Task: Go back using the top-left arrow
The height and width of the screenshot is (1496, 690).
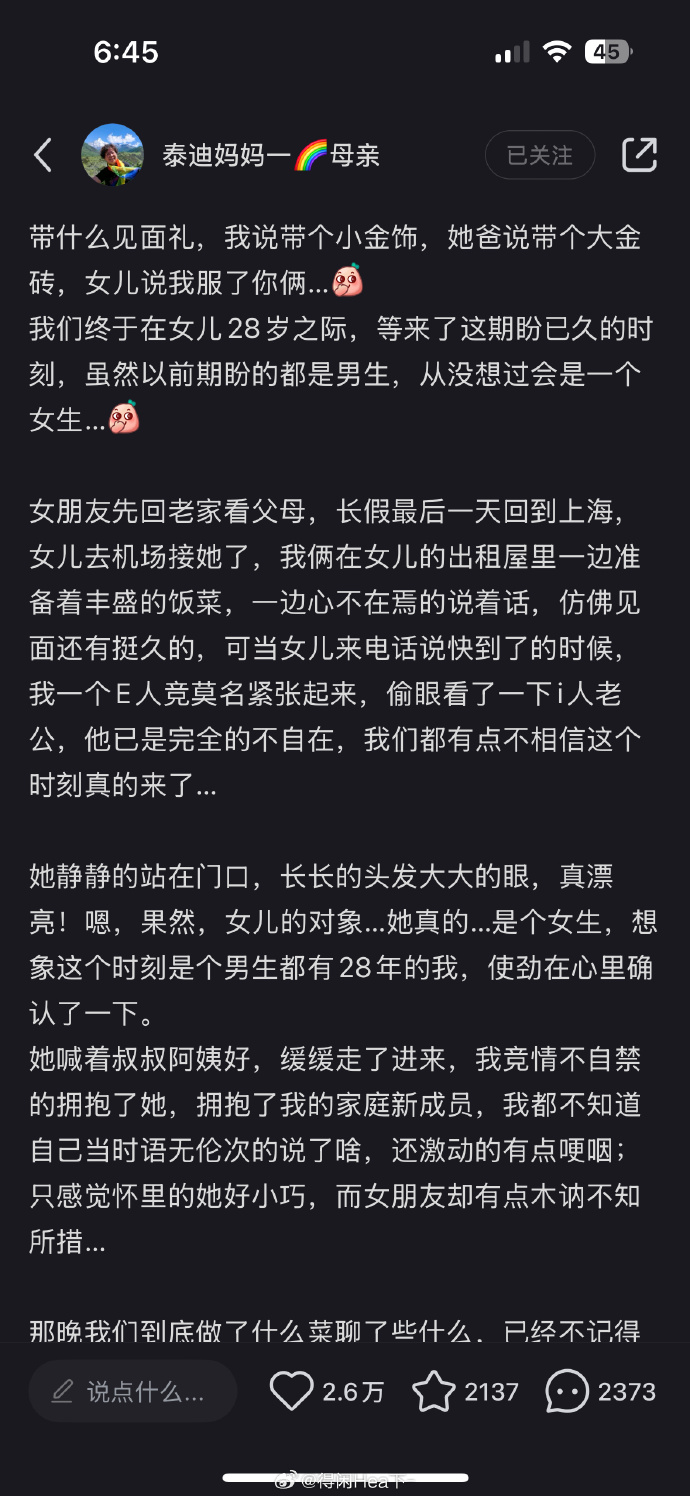Action: tap(43, 155)
